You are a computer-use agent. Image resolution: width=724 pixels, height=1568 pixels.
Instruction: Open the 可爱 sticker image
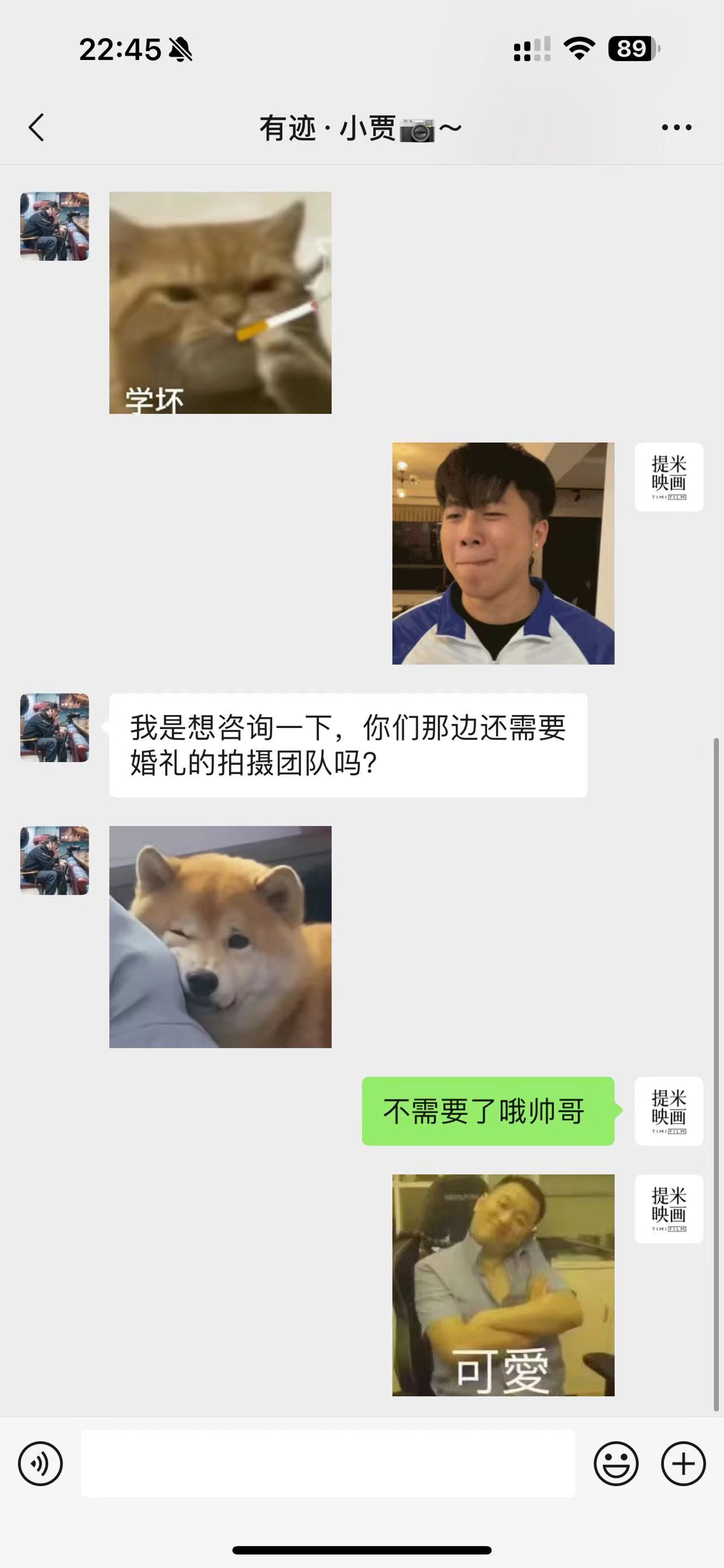point(503,1285)
